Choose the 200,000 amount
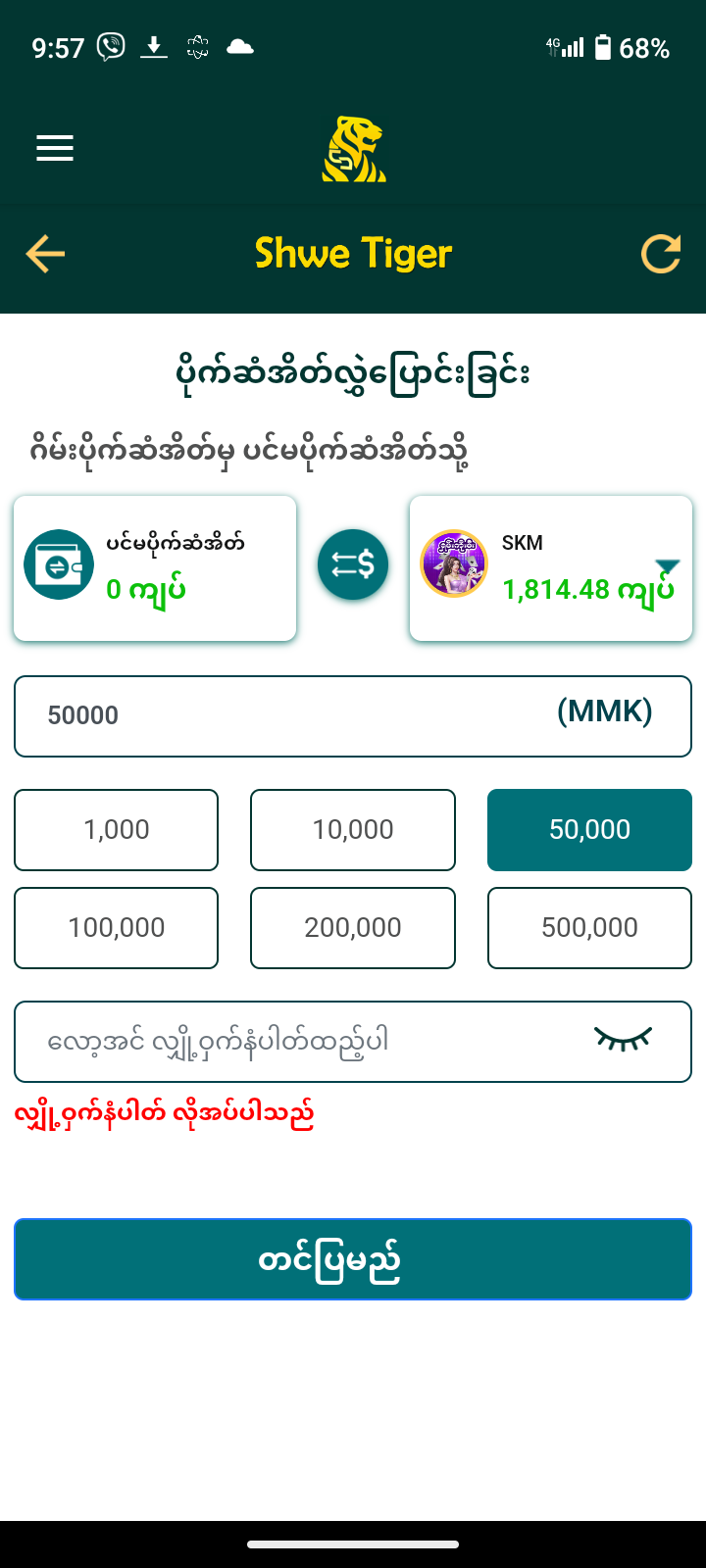This screenshot has height=1568, width=706. (353, 927)
